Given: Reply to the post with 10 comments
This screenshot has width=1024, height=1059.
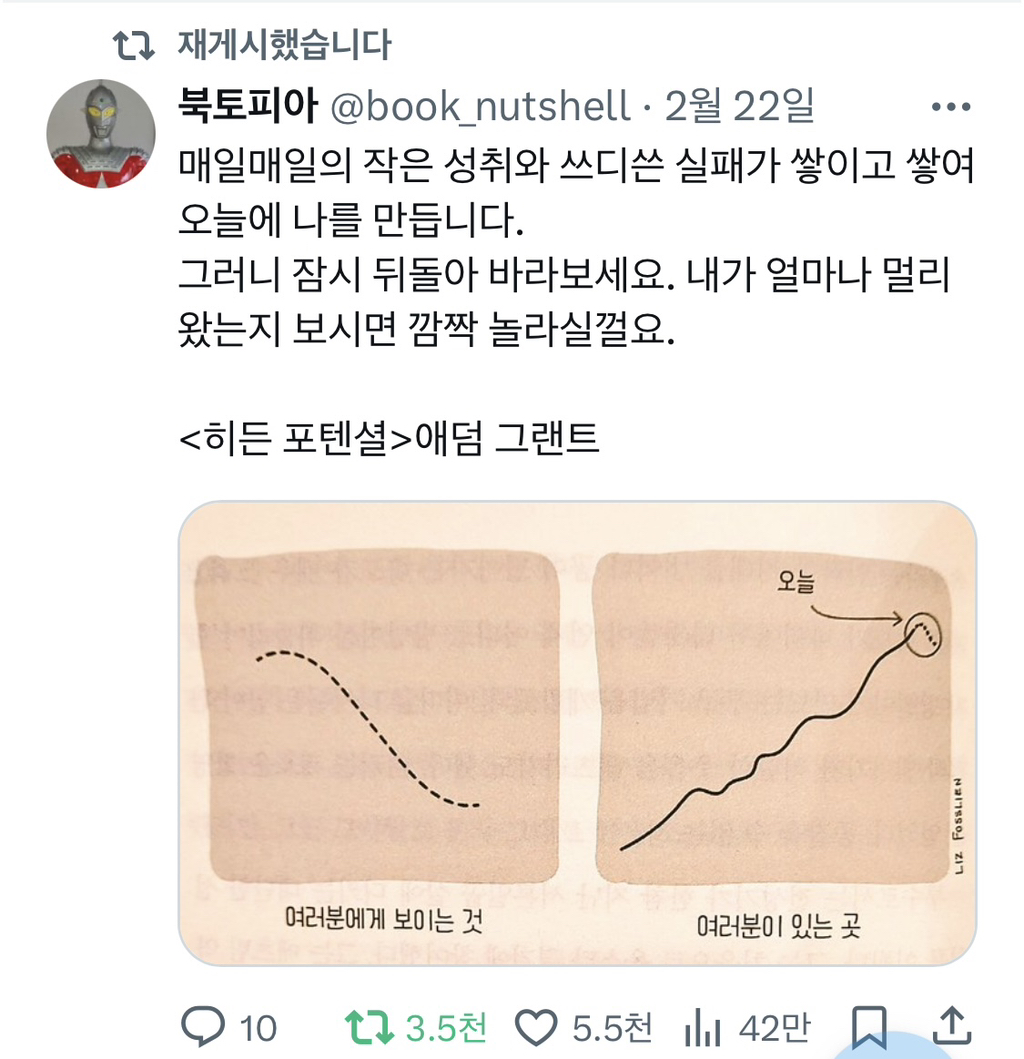Looking at the screenshot, I should coord(230,1027).
